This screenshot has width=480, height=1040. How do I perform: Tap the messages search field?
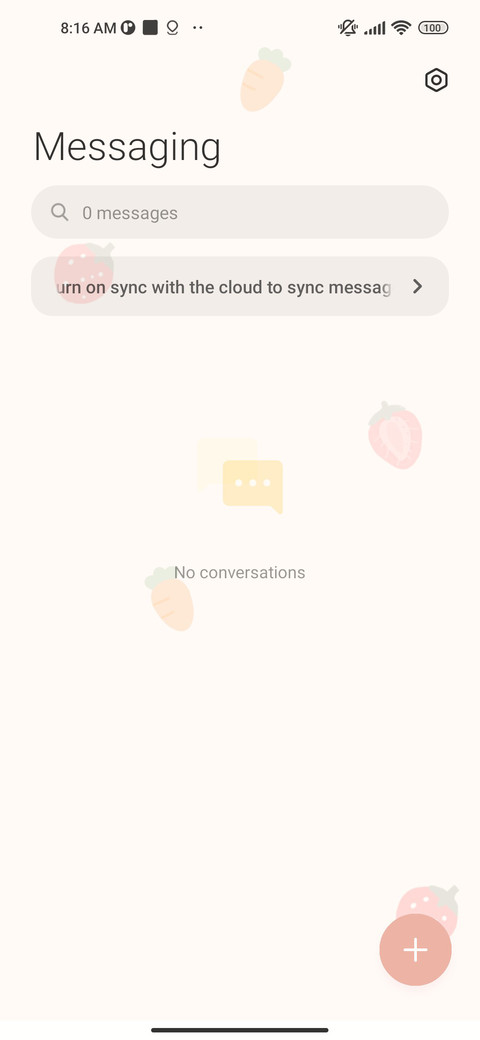240,212
